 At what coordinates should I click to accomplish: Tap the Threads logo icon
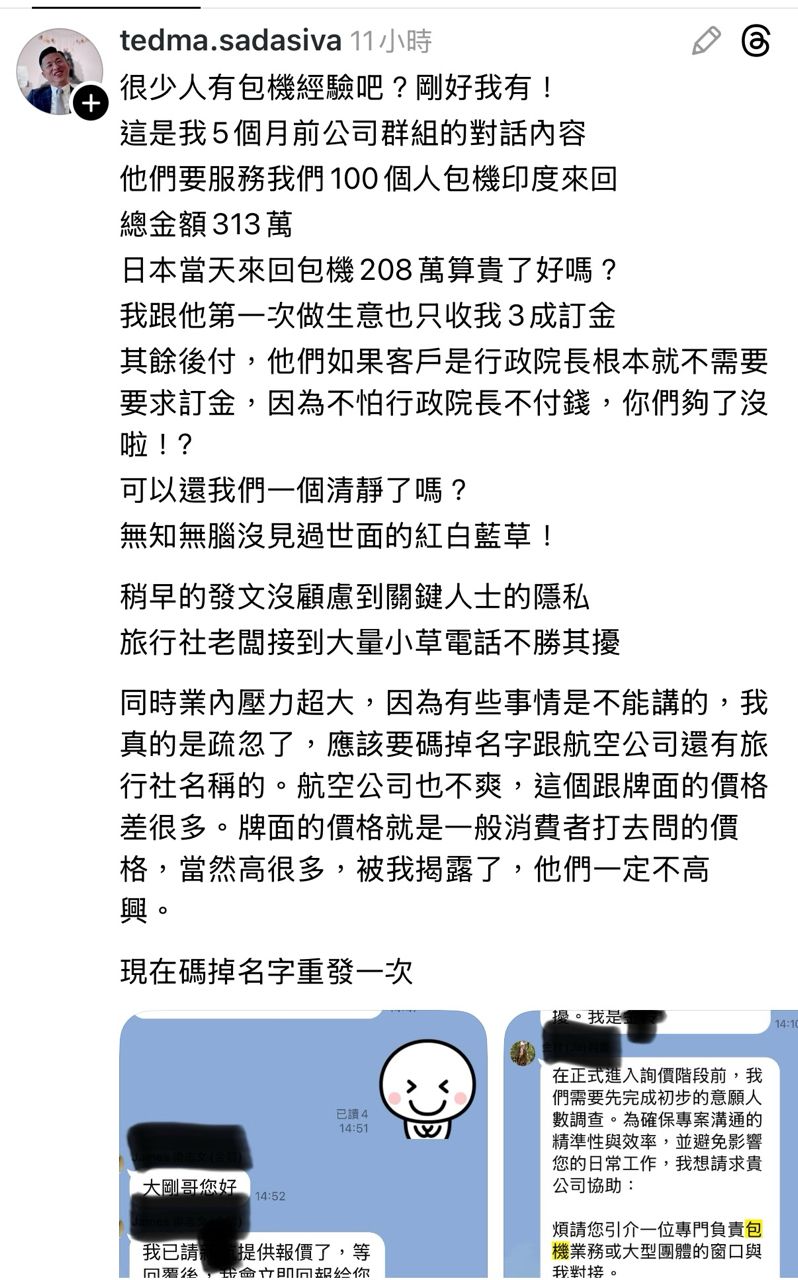coord(756,41)
